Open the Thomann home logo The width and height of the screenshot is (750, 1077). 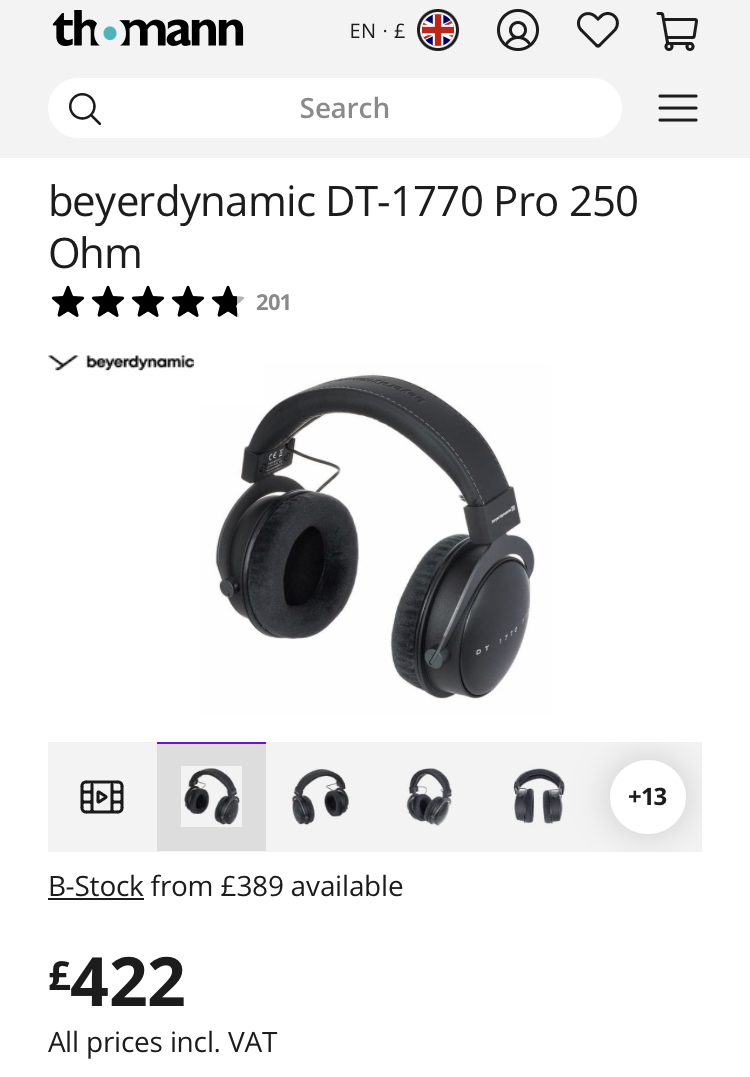point(148,30)
